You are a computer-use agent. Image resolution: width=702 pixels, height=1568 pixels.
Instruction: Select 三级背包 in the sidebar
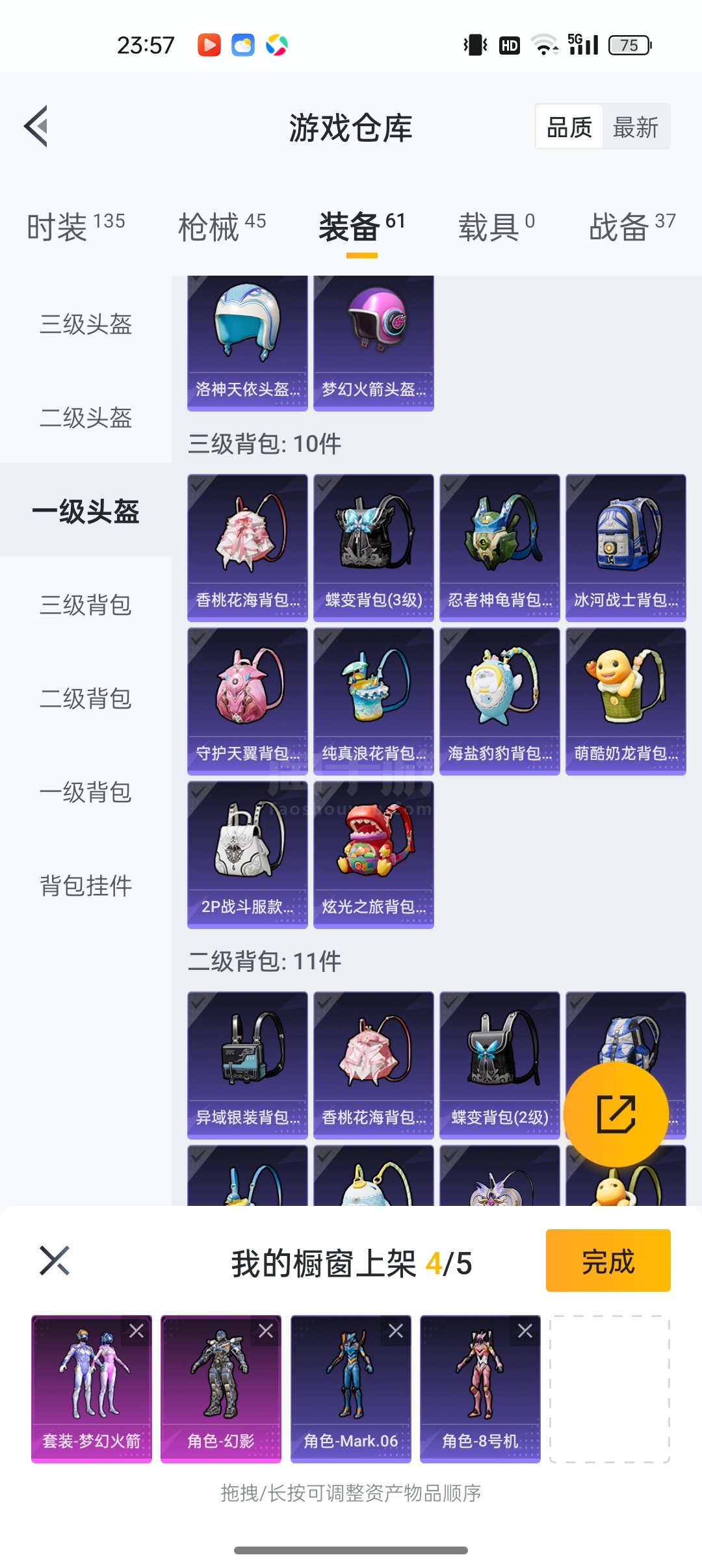(x=86, y=605)
